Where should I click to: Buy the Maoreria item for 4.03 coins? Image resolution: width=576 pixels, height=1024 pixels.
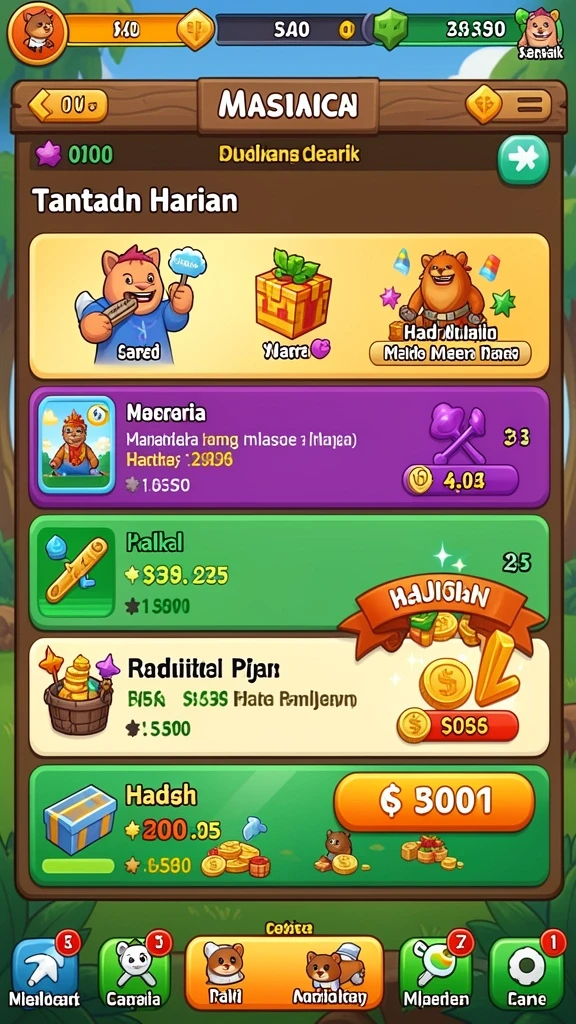460,481
